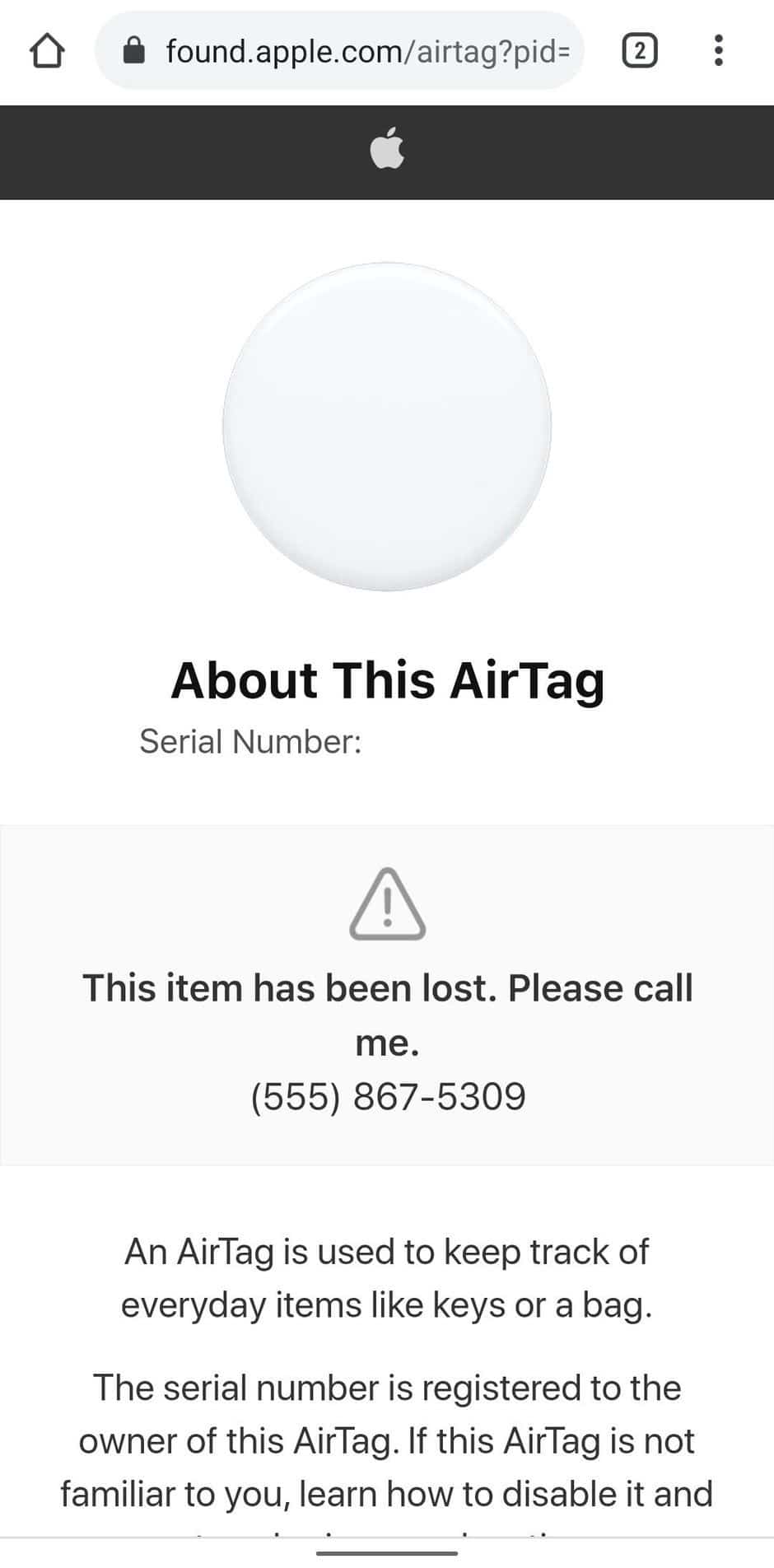Select the found.apple.com address bar

339,51
